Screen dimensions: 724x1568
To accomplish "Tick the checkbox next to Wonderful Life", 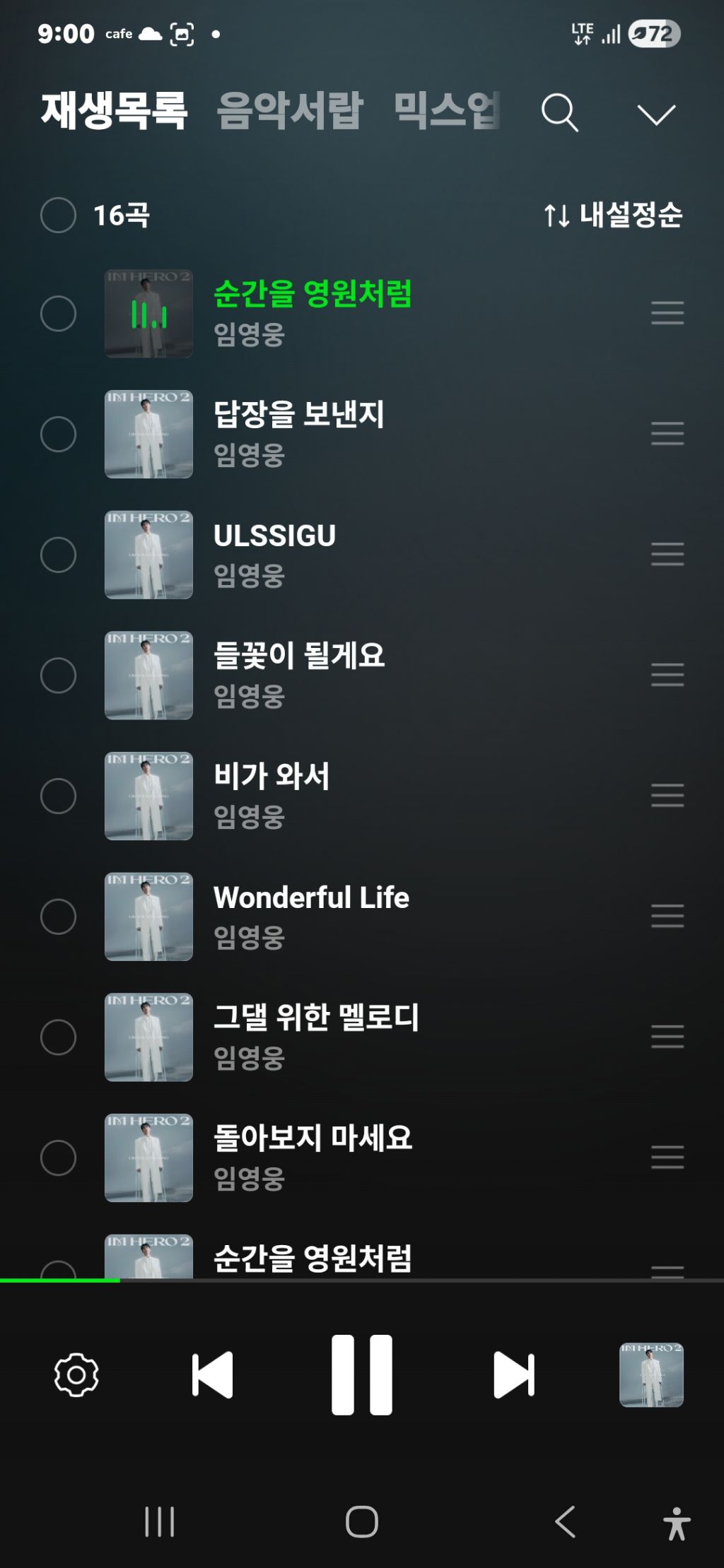I will (x=58, y=916).
